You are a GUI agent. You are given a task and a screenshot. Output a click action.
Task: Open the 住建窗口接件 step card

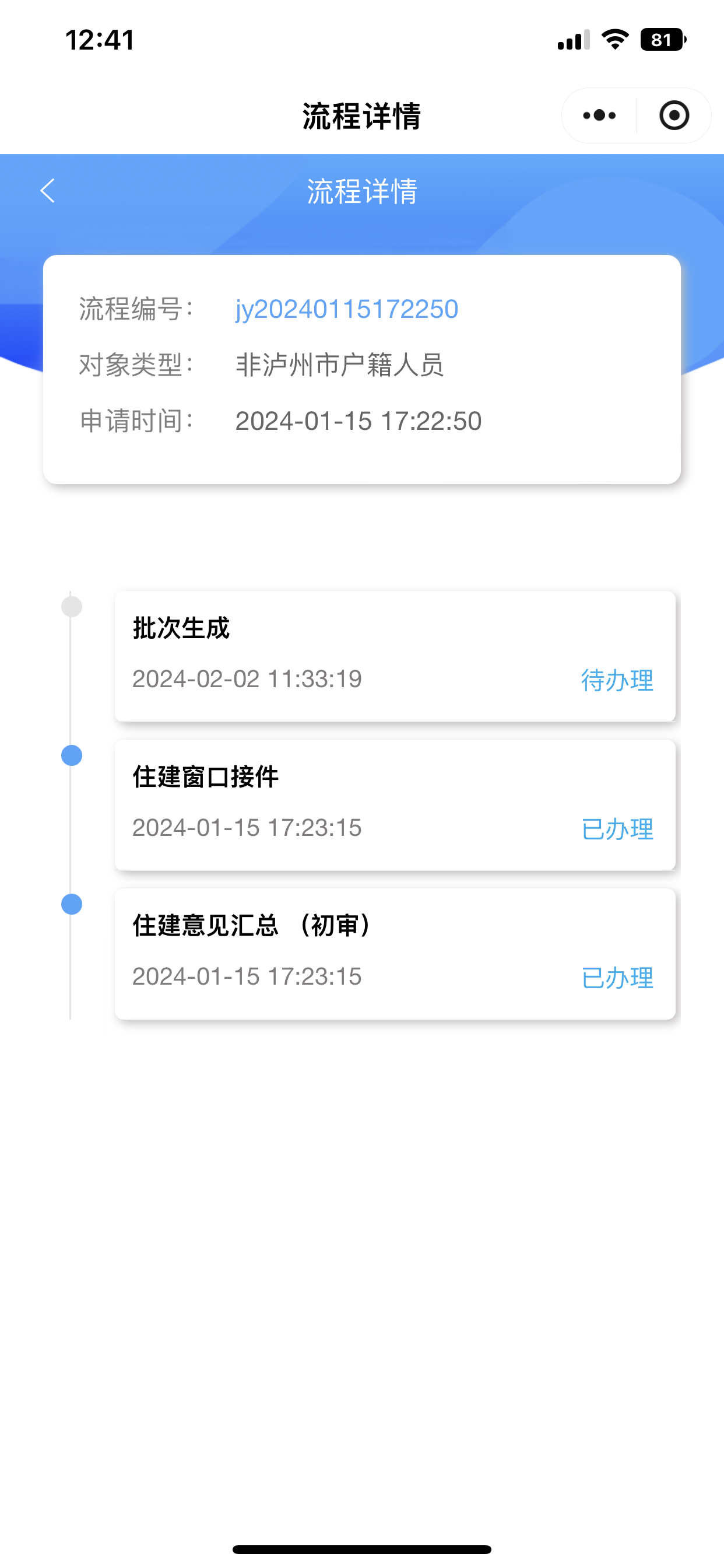395,804
